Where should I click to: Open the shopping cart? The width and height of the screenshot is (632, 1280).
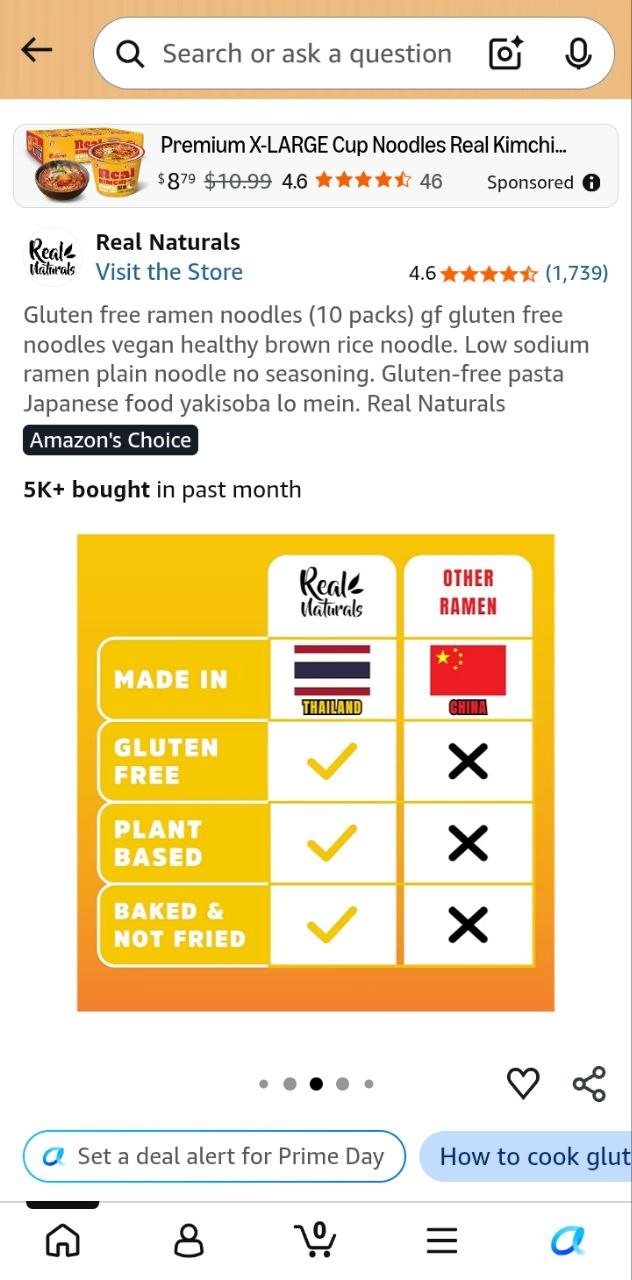click(316, 1239)
